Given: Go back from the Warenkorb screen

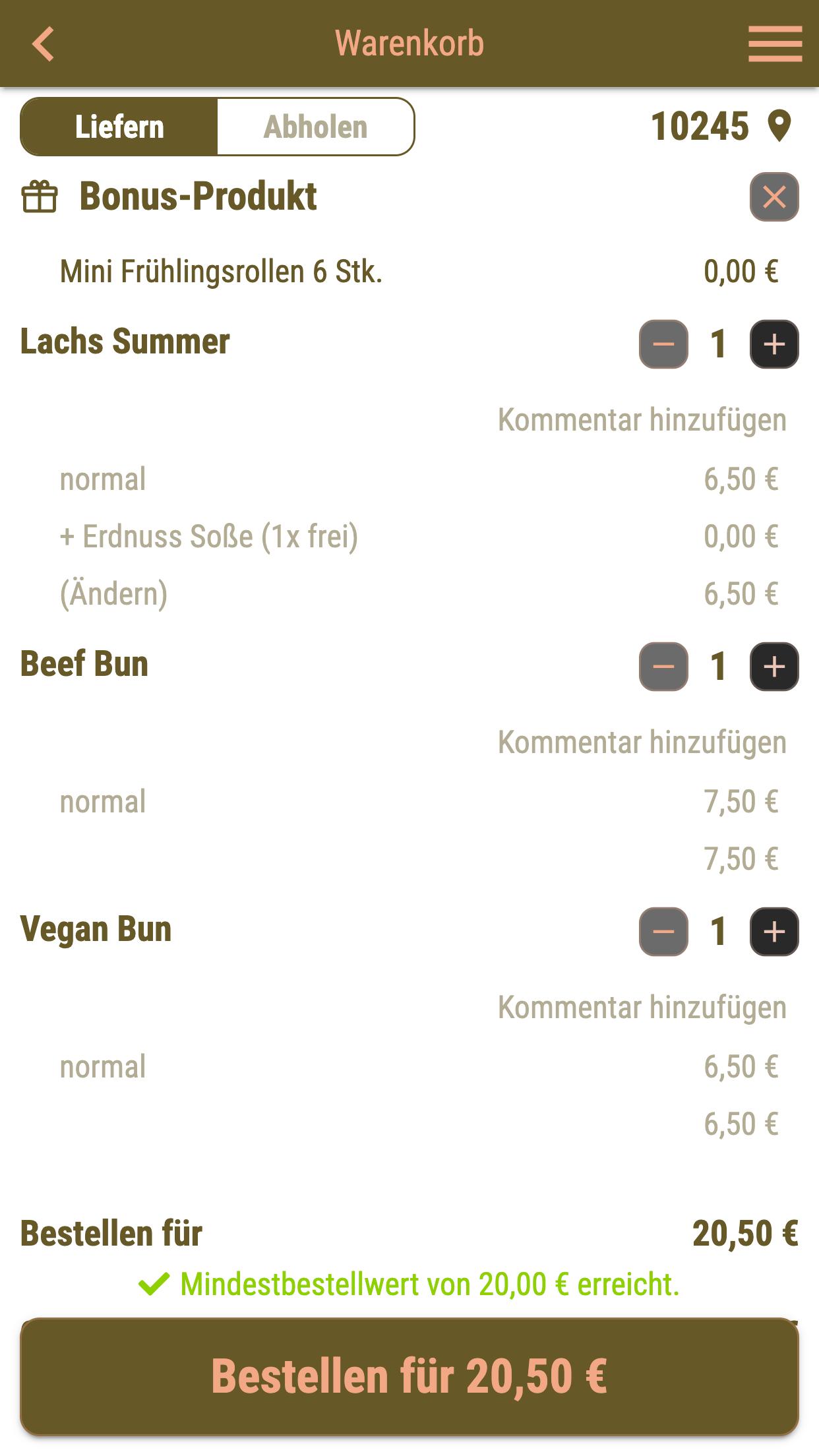Looking at the screenshot, I should [44, 44].
